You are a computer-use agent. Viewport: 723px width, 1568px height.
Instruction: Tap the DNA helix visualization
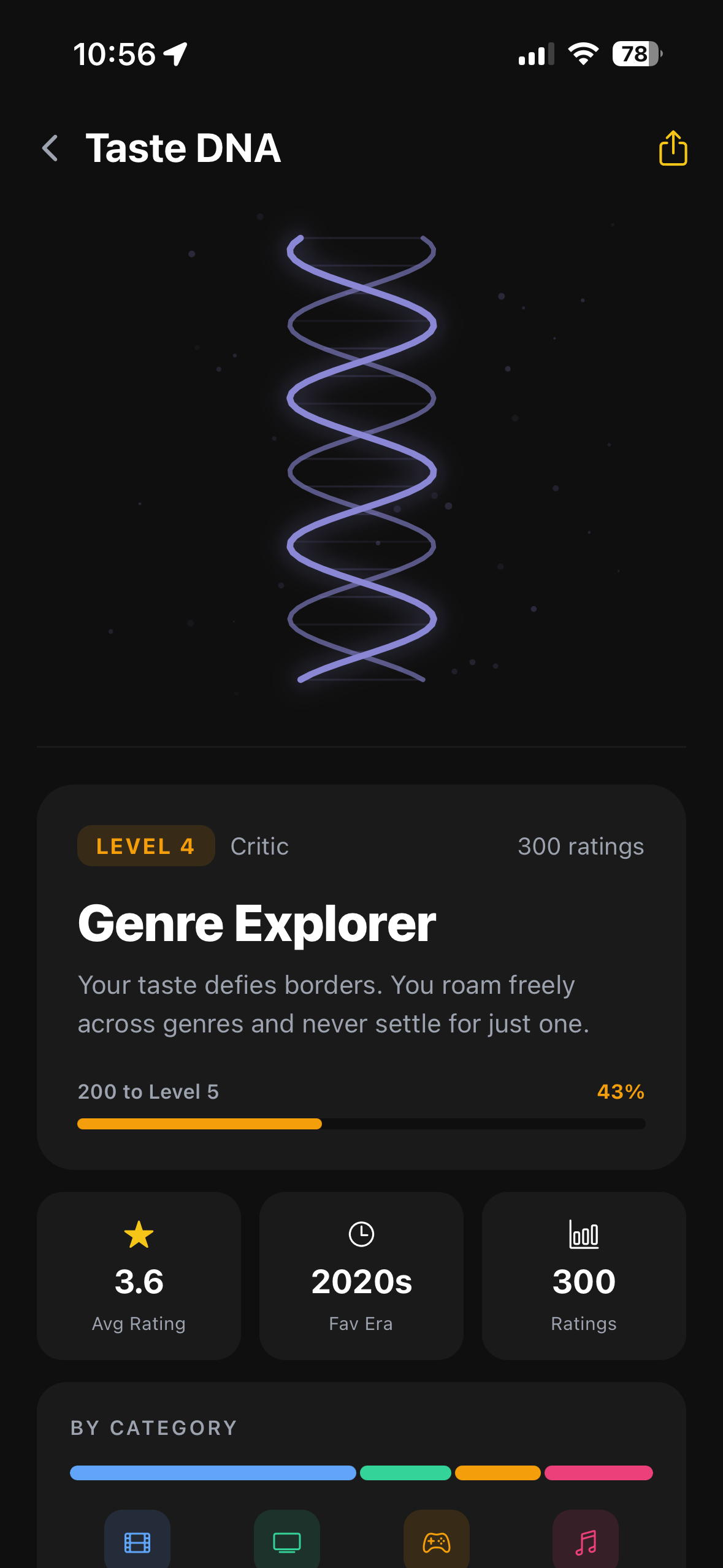(361, 460)
